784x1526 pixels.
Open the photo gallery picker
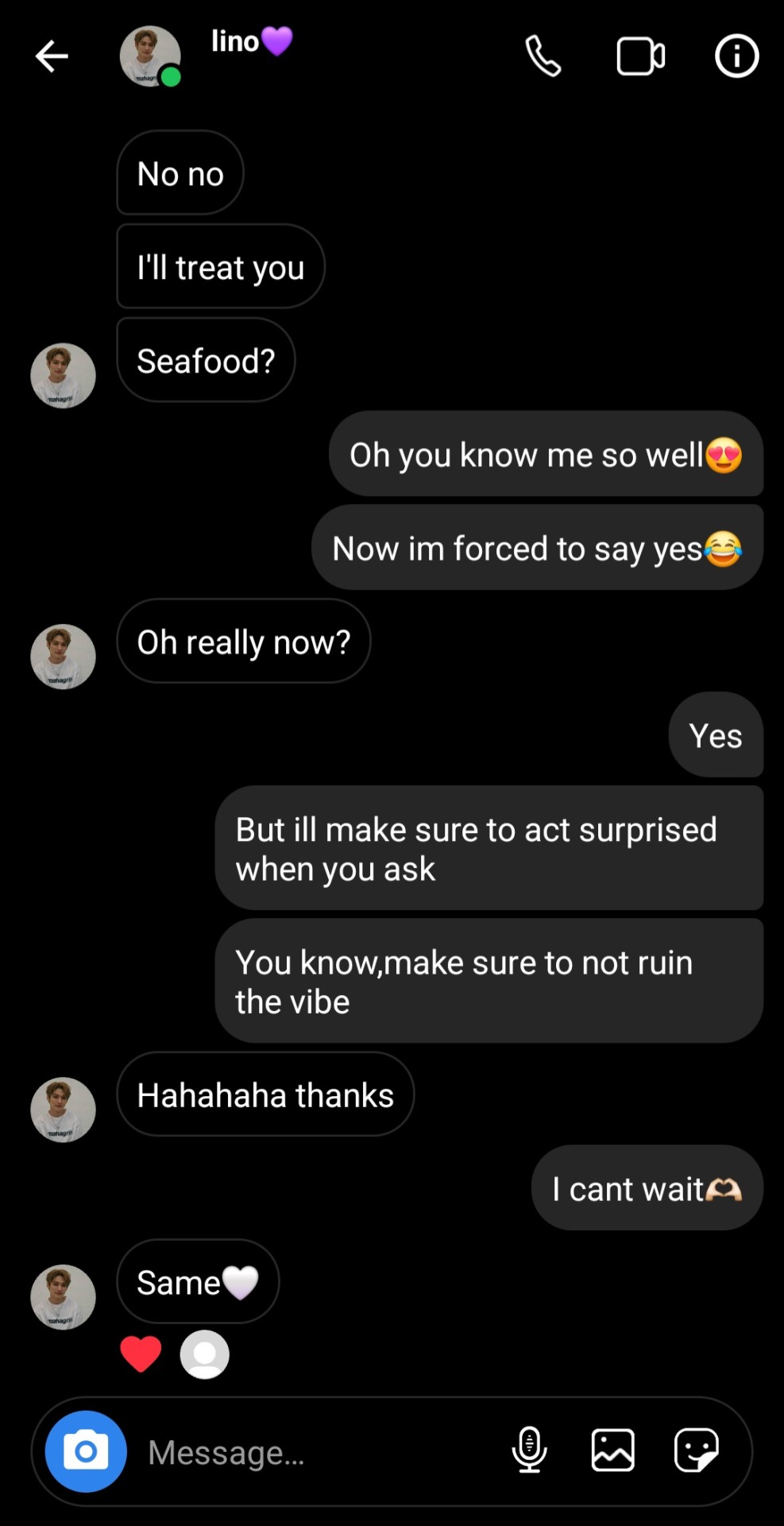612,1451
